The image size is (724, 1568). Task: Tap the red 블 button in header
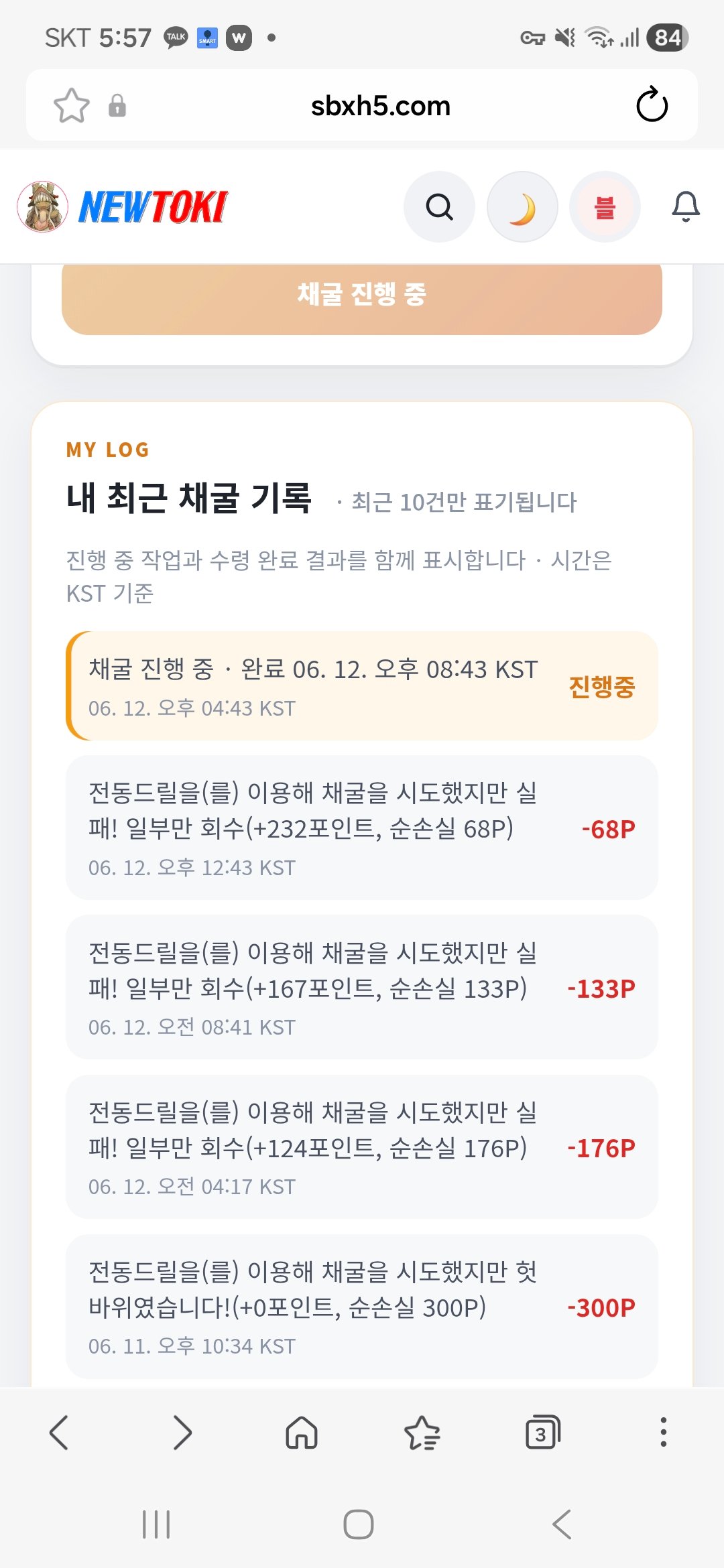(x=605, y=206)
